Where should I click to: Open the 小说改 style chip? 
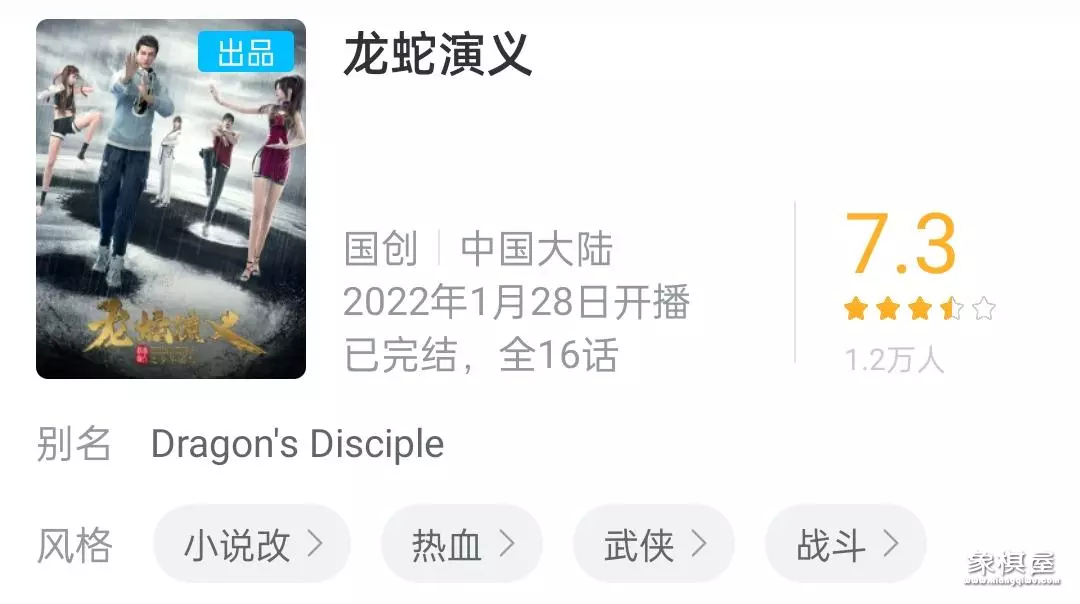(252, 545)
